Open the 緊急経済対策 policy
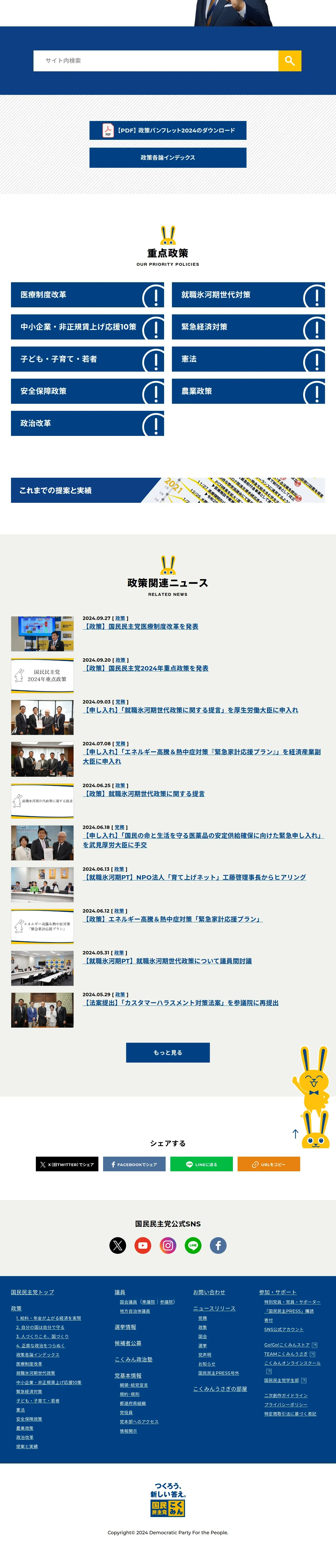 pyautogui.click(x=248, y=327)
